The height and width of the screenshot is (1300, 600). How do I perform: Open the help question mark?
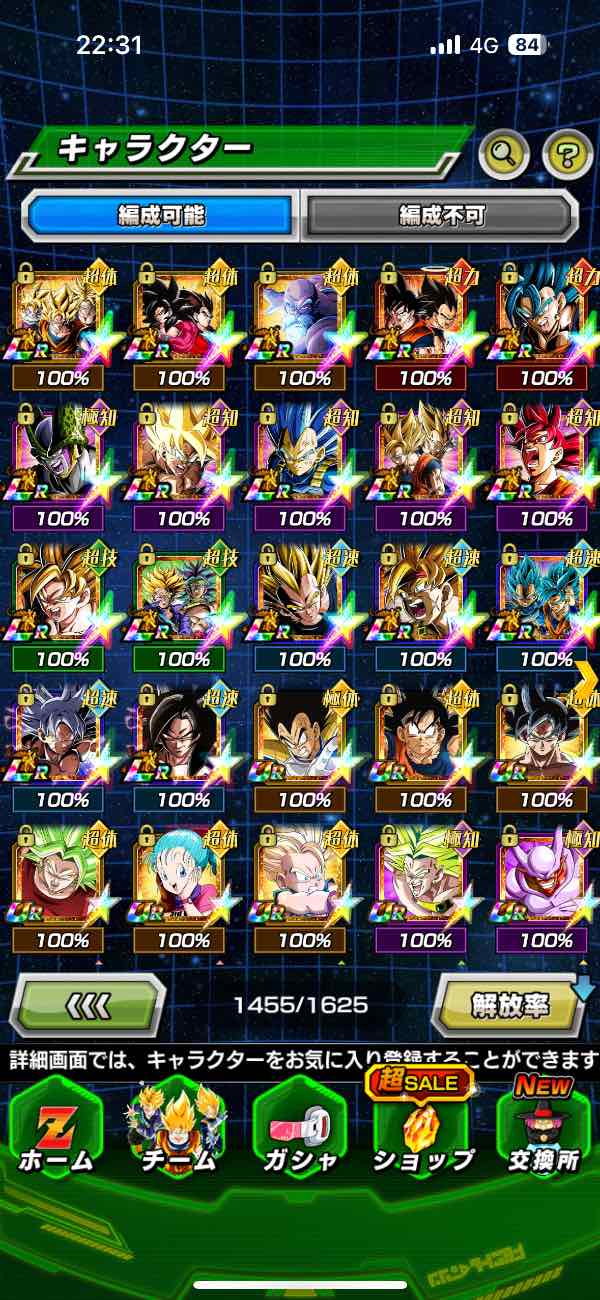[x=567, y=153]
